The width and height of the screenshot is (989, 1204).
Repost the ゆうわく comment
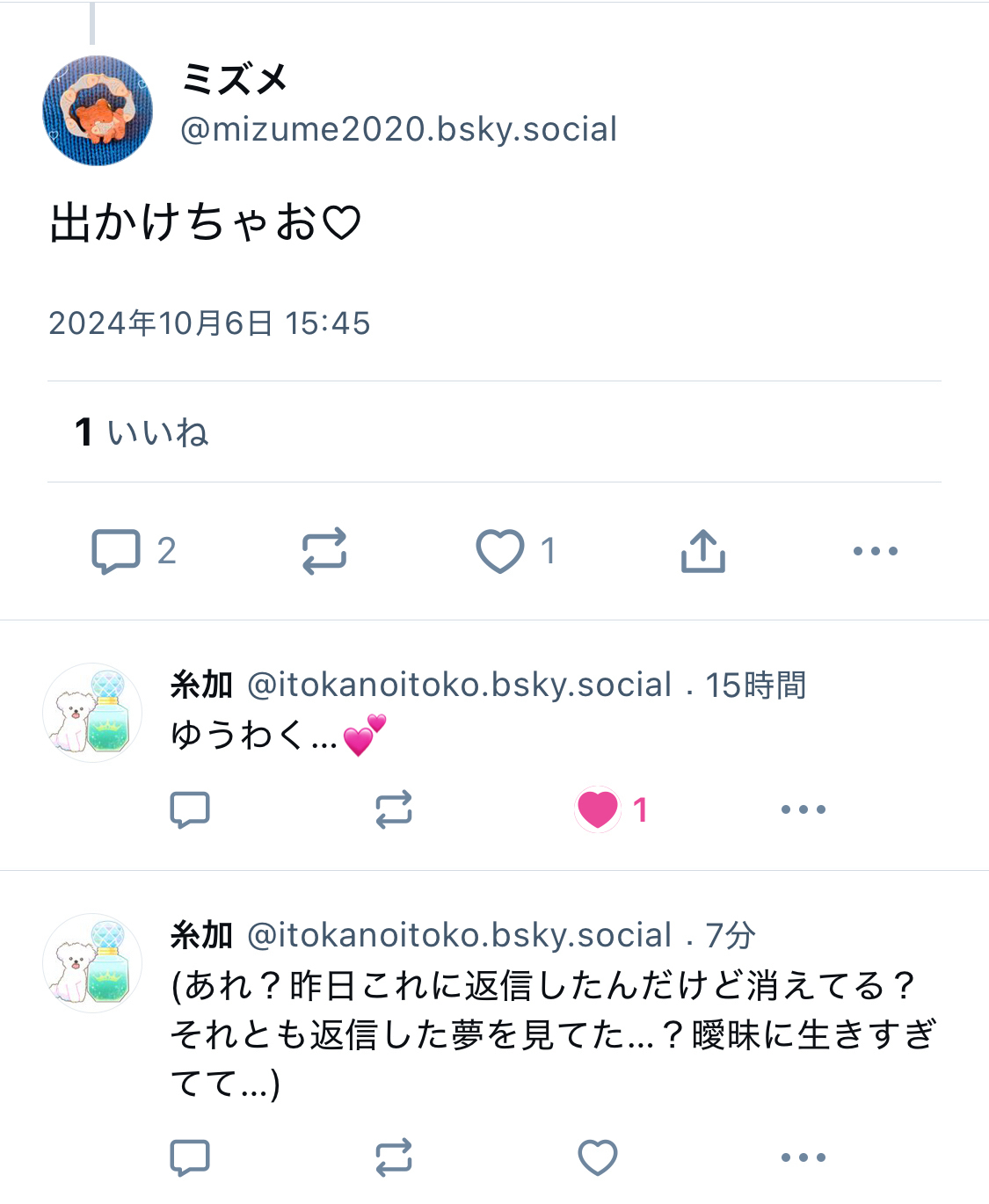(x=393, y=809)
